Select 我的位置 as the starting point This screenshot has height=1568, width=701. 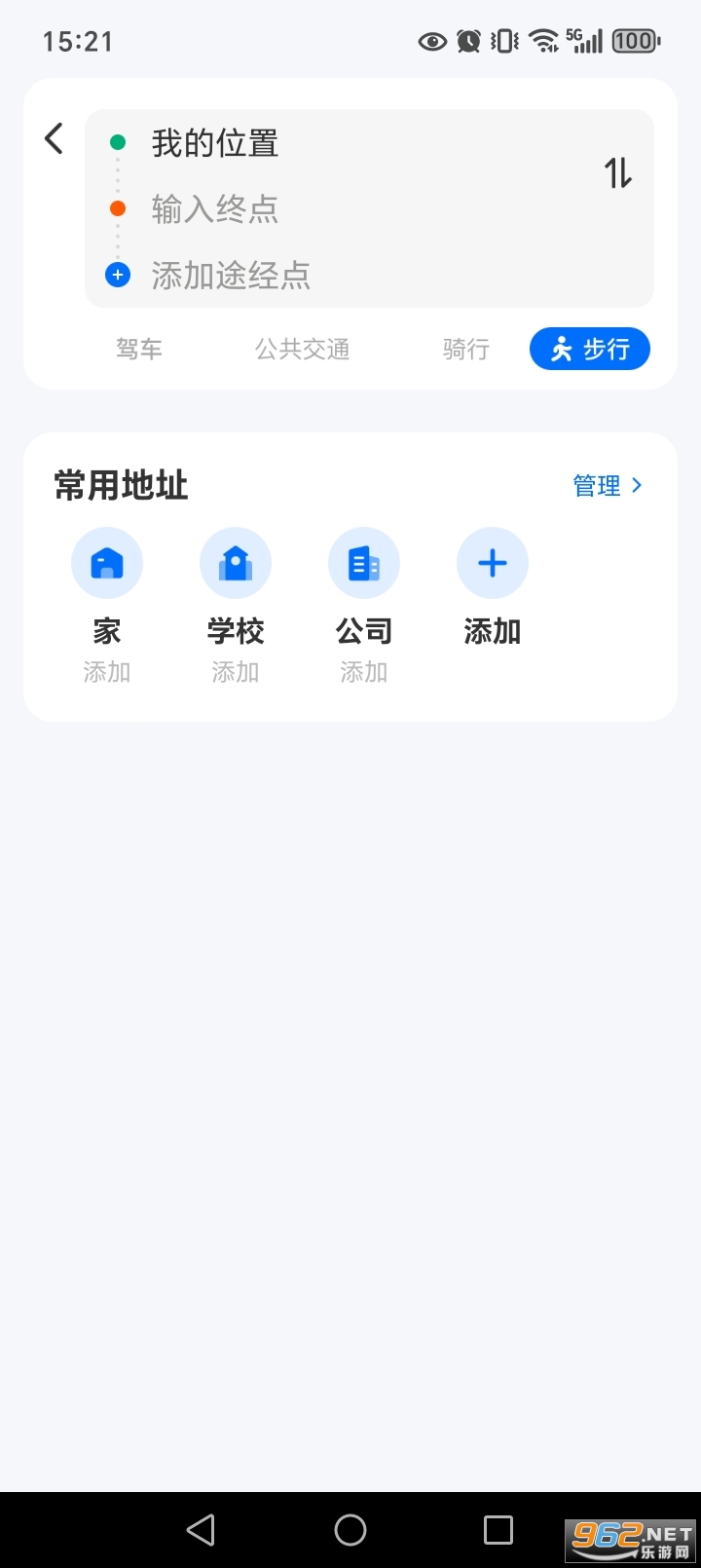tap(214, 142)
